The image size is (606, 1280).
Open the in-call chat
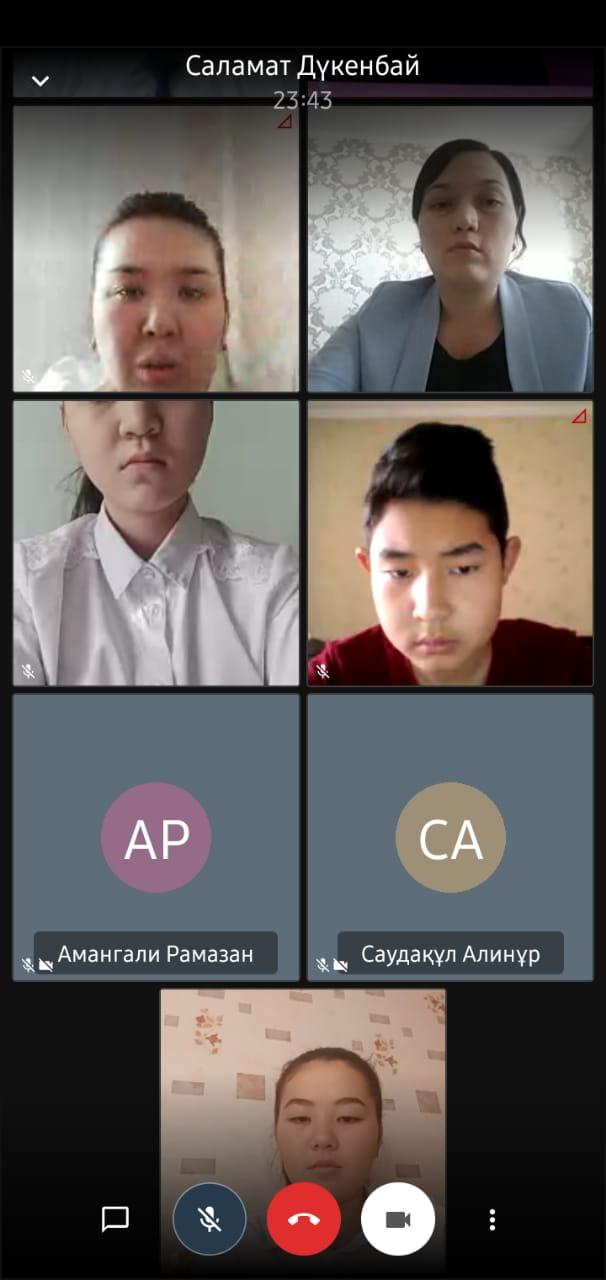point(116,1219)
